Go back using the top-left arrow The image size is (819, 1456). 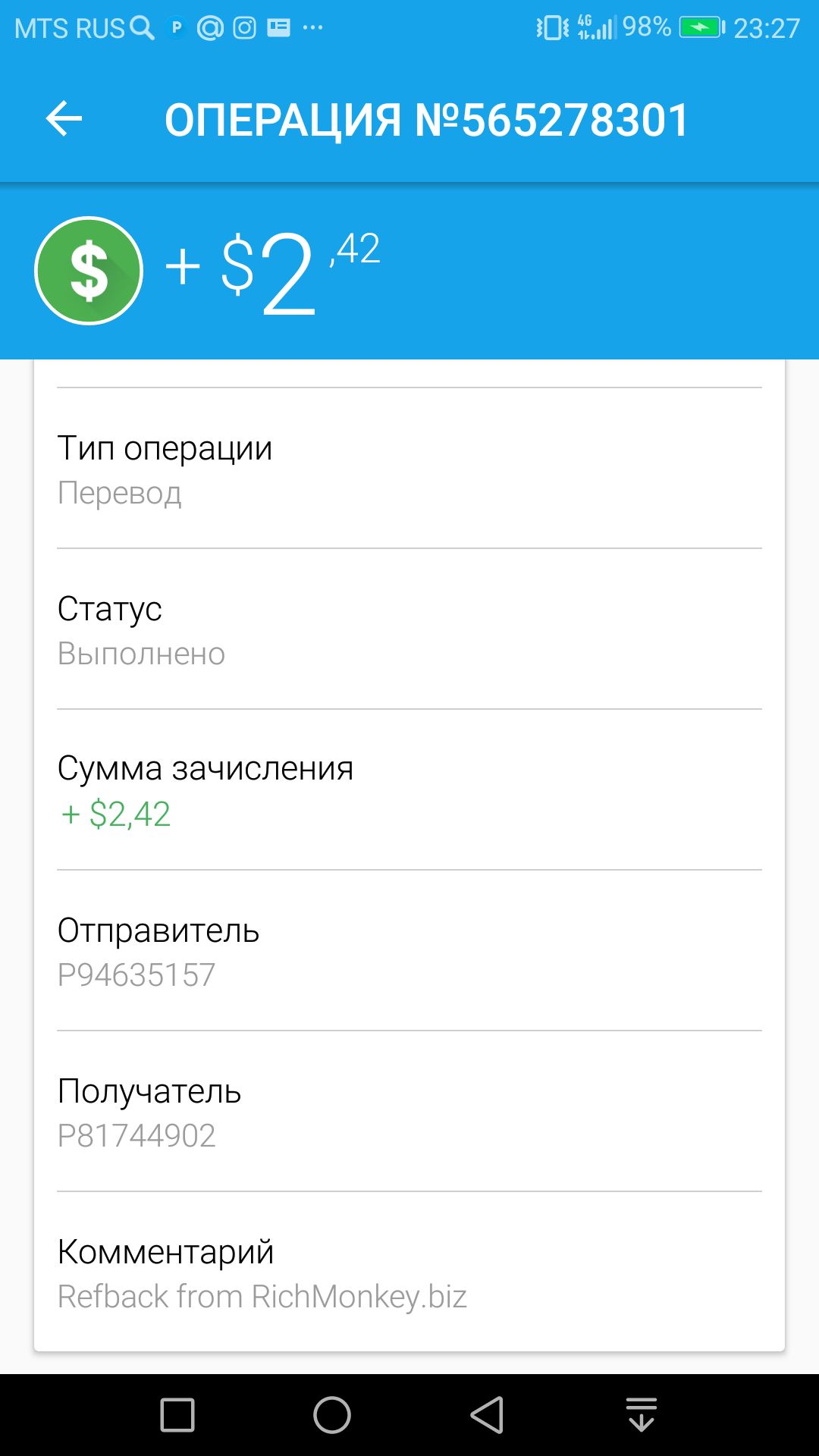pyautogui.click(x=64, y=119)
